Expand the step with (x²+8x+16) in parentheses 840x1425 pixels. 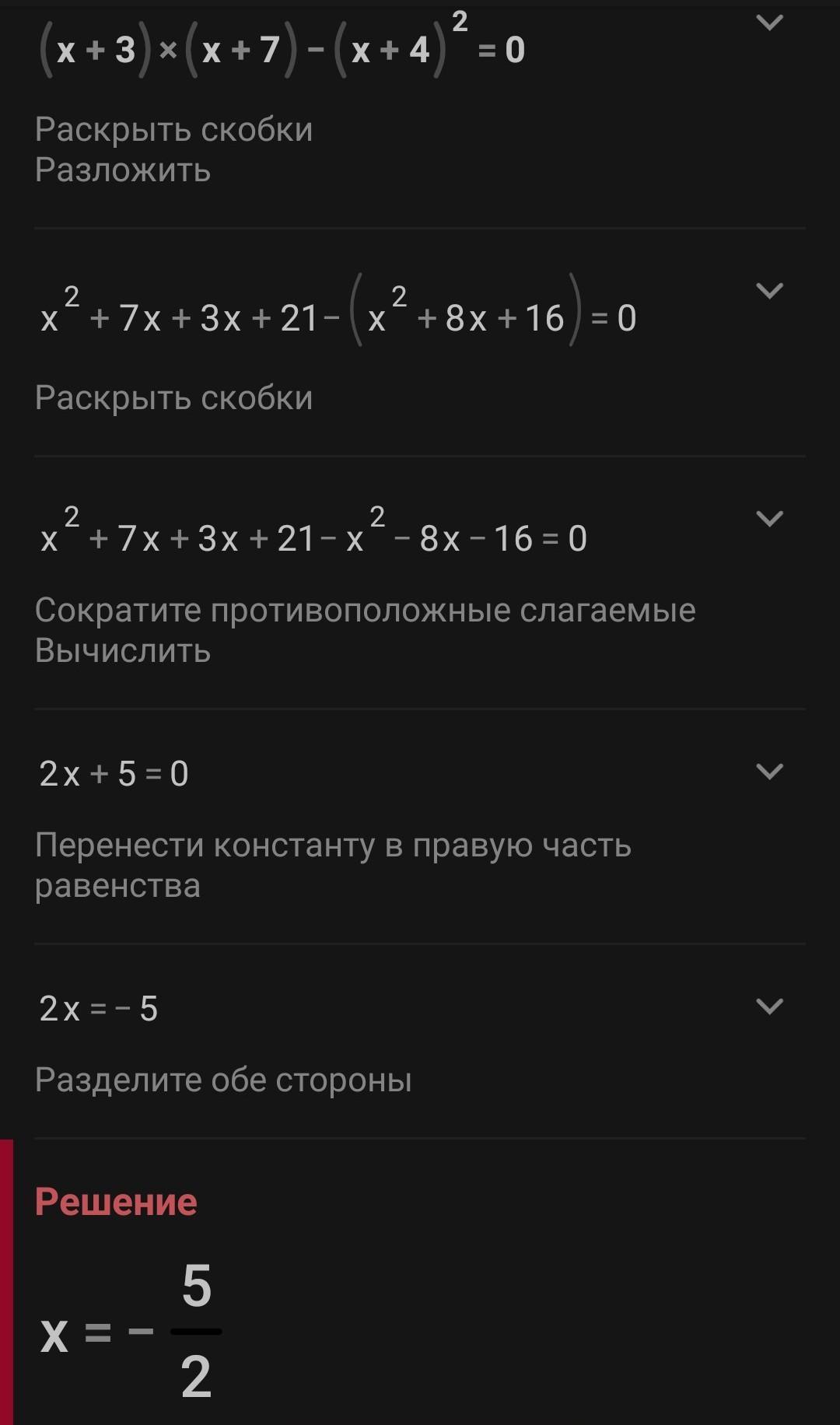(x=768, y=291)
